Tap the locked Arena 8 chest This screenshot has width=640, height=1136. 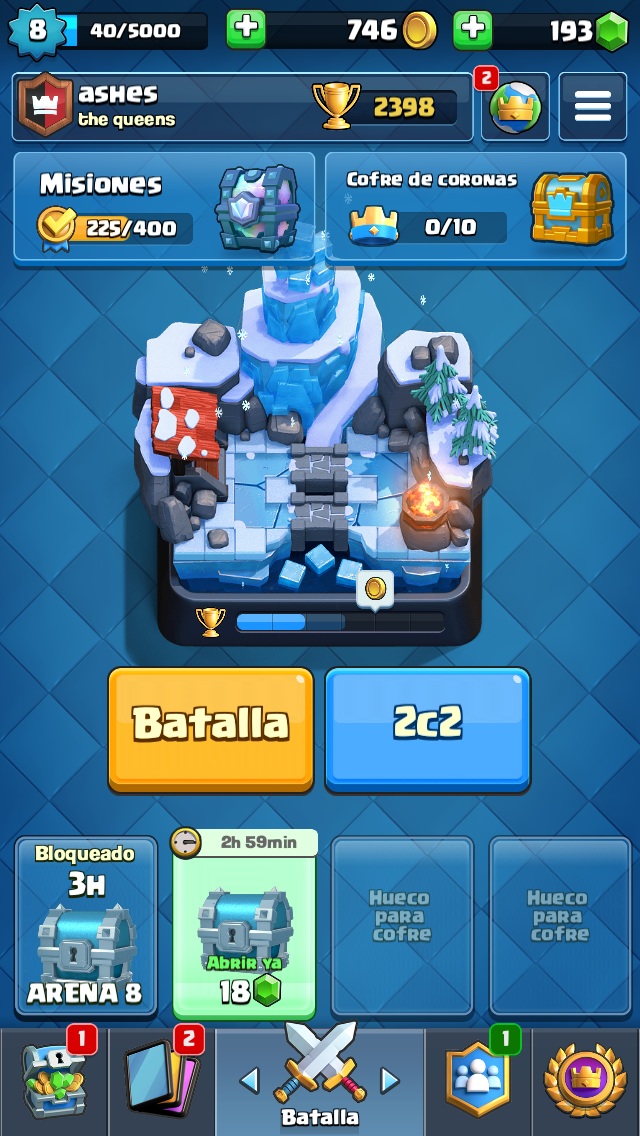[x=86, y=925]
